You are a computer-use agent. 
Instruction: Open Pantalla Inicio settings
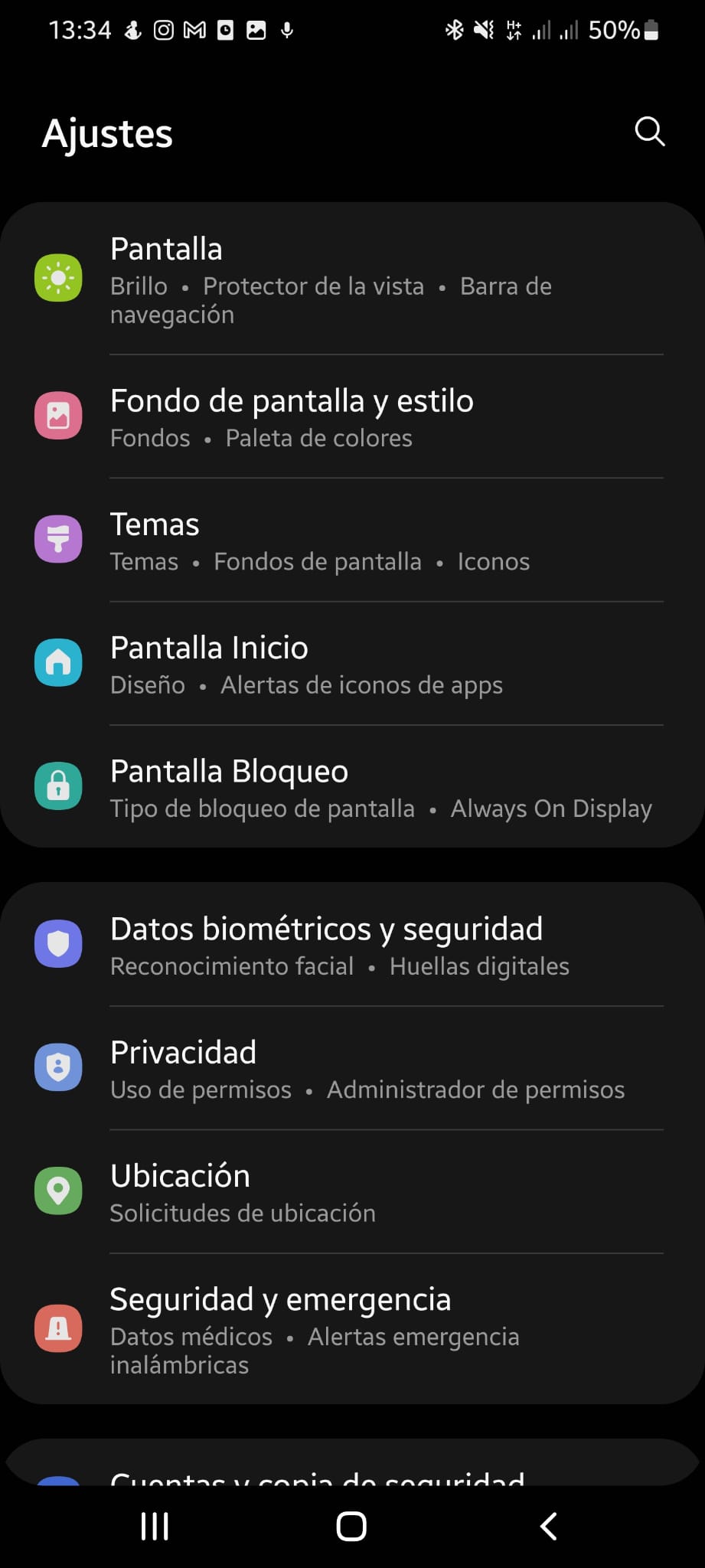[352, 664]
